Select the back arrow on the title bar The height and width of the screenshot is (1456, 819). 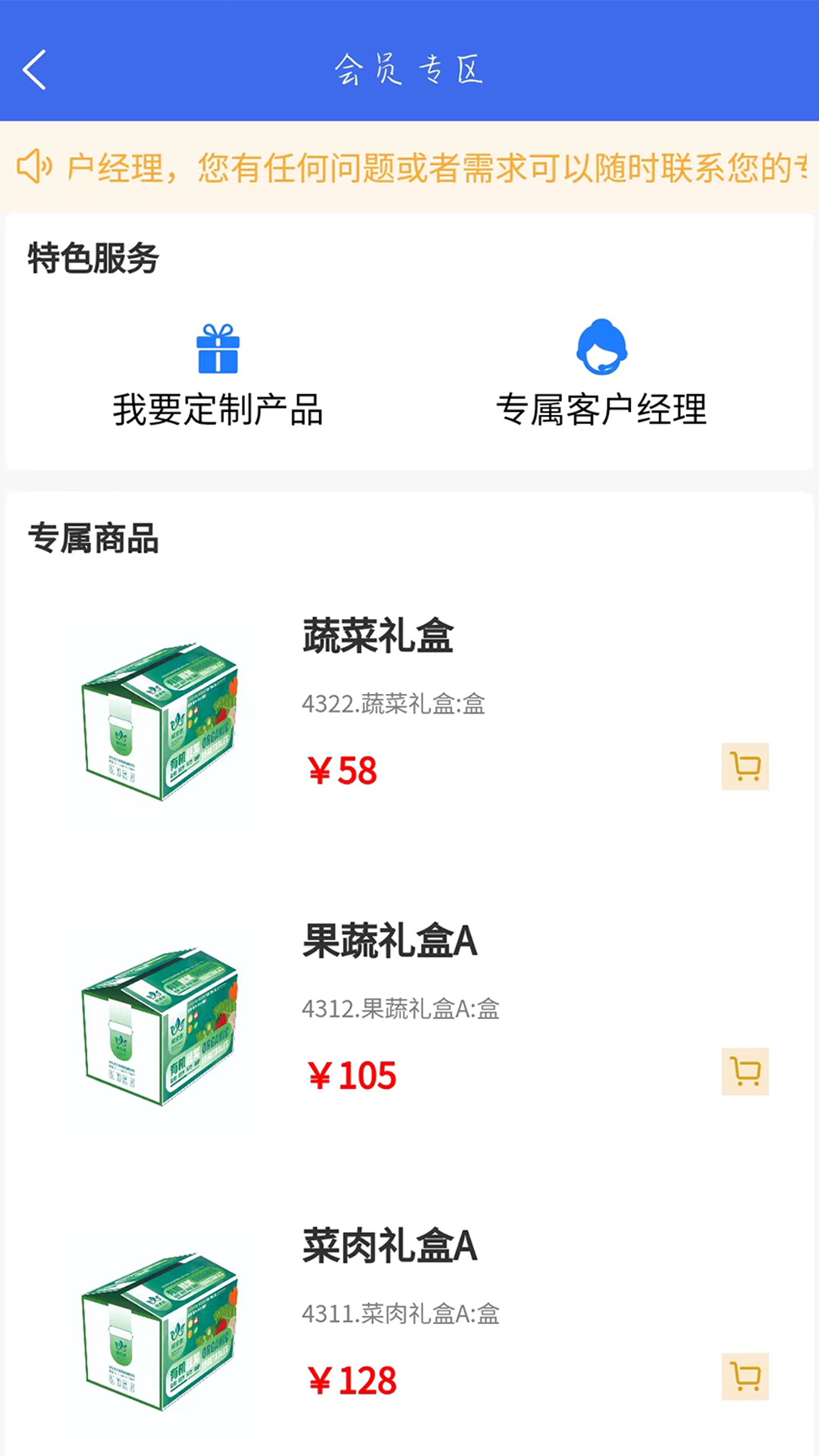35,68
